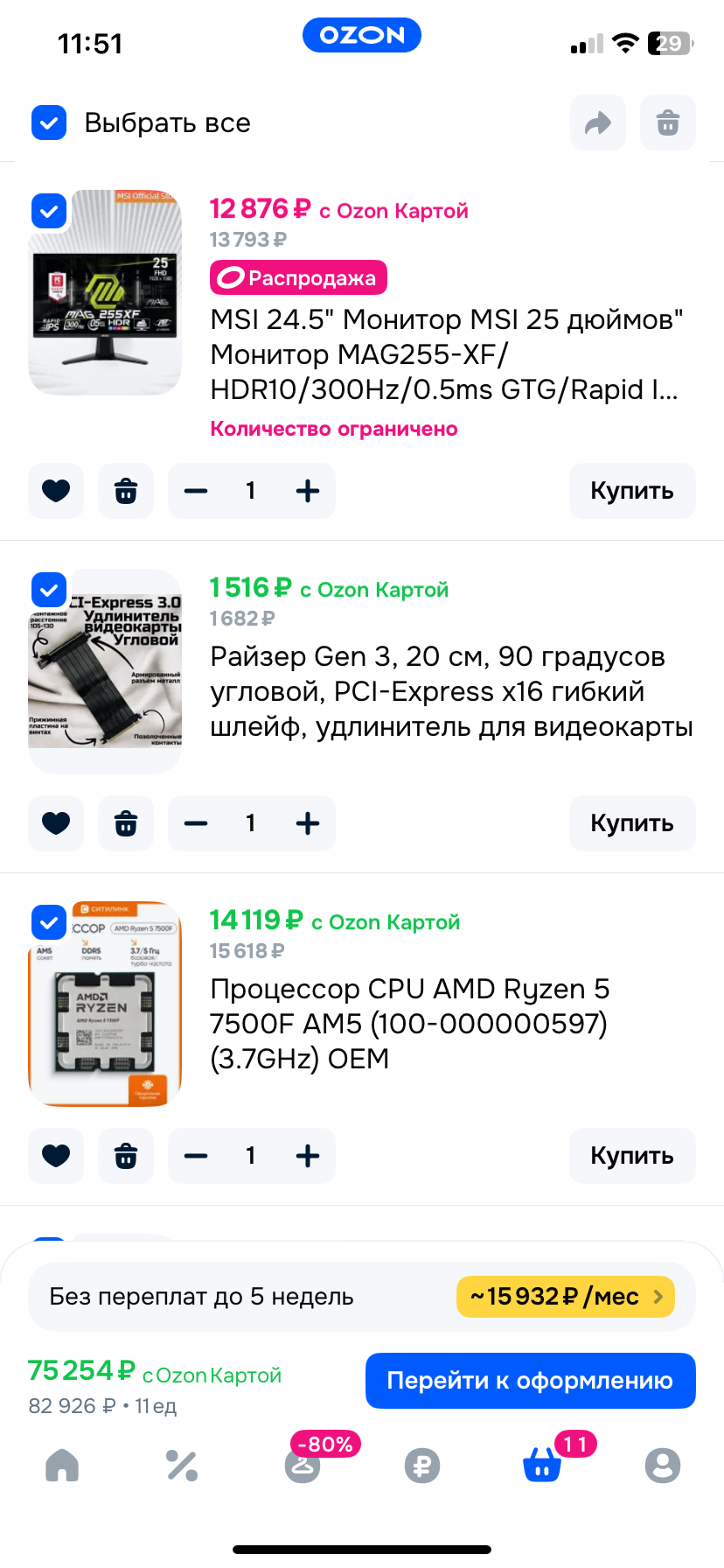Select the discounts percent icon in bottom bar
The width and height of the screenshot is (724, 1568).
[x=182, y=1465]
